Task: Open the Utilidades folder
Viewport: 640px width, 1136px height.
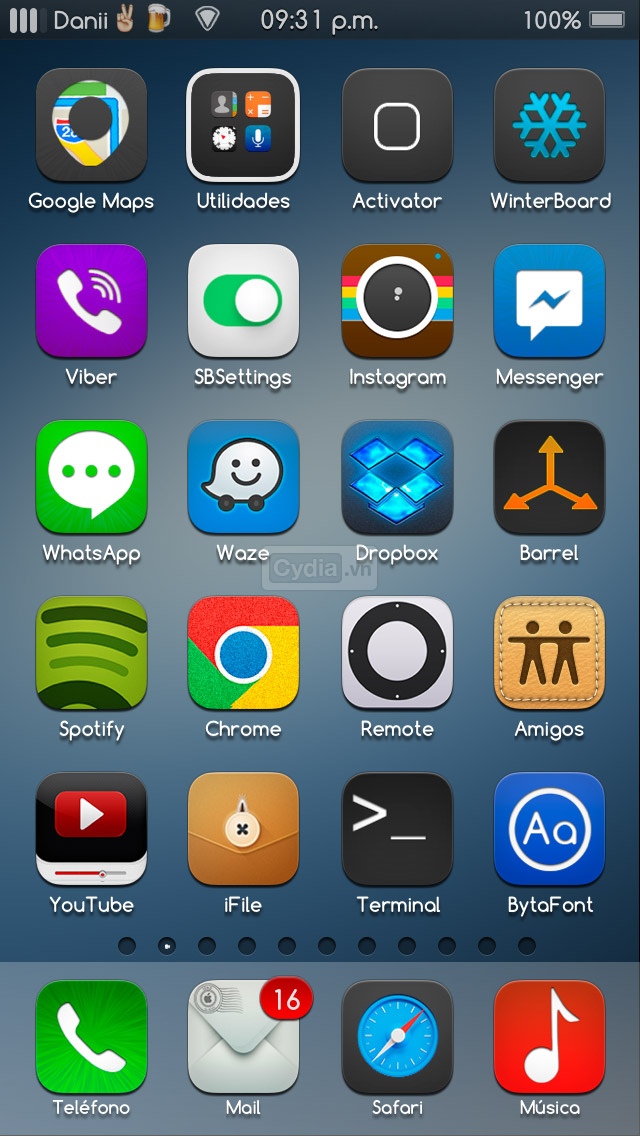Action: 243,125
